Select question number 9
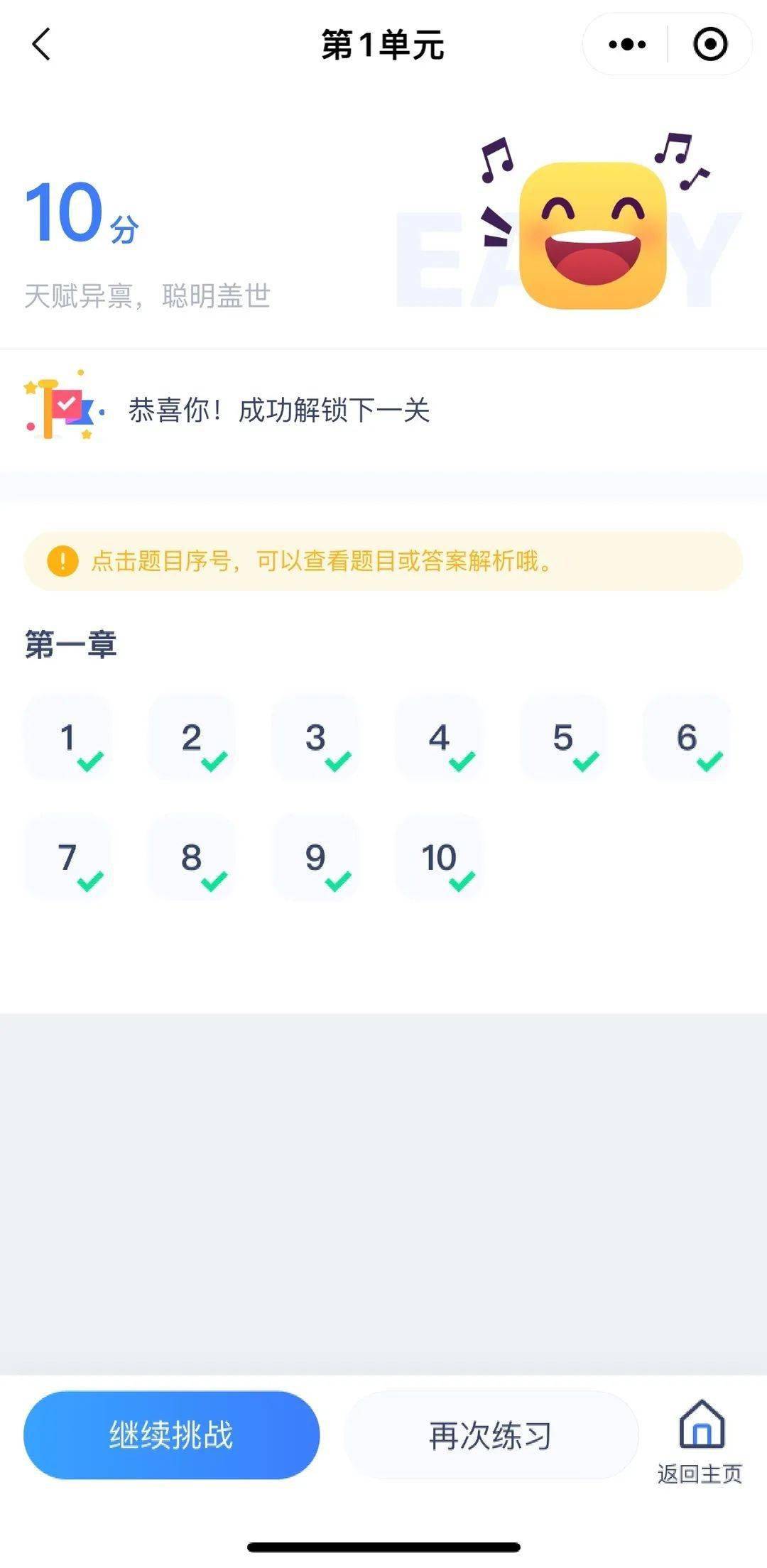This screenshot has width=767, height=1568. pos(315,858)
